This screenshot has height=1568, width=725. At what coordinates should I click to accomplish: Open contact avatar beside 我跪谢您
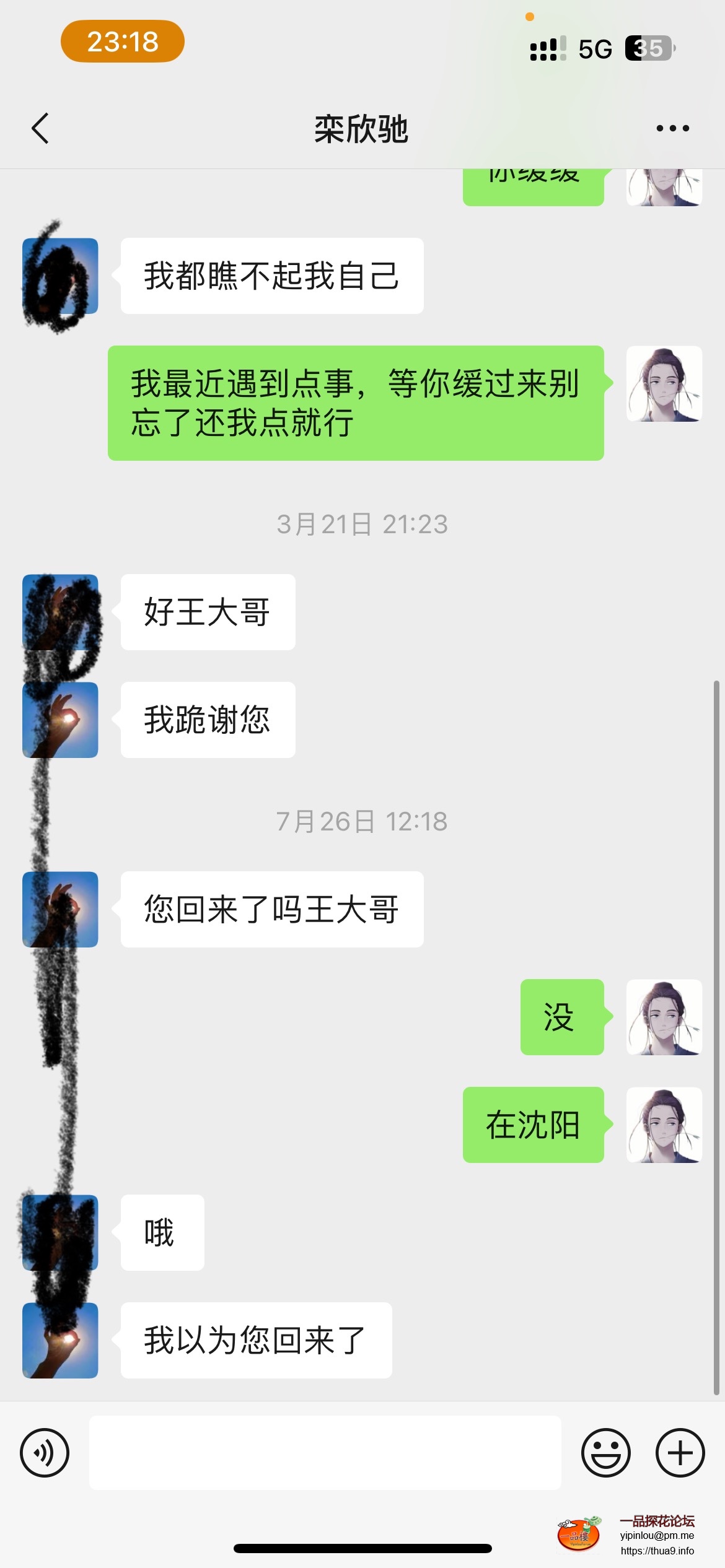60,720
